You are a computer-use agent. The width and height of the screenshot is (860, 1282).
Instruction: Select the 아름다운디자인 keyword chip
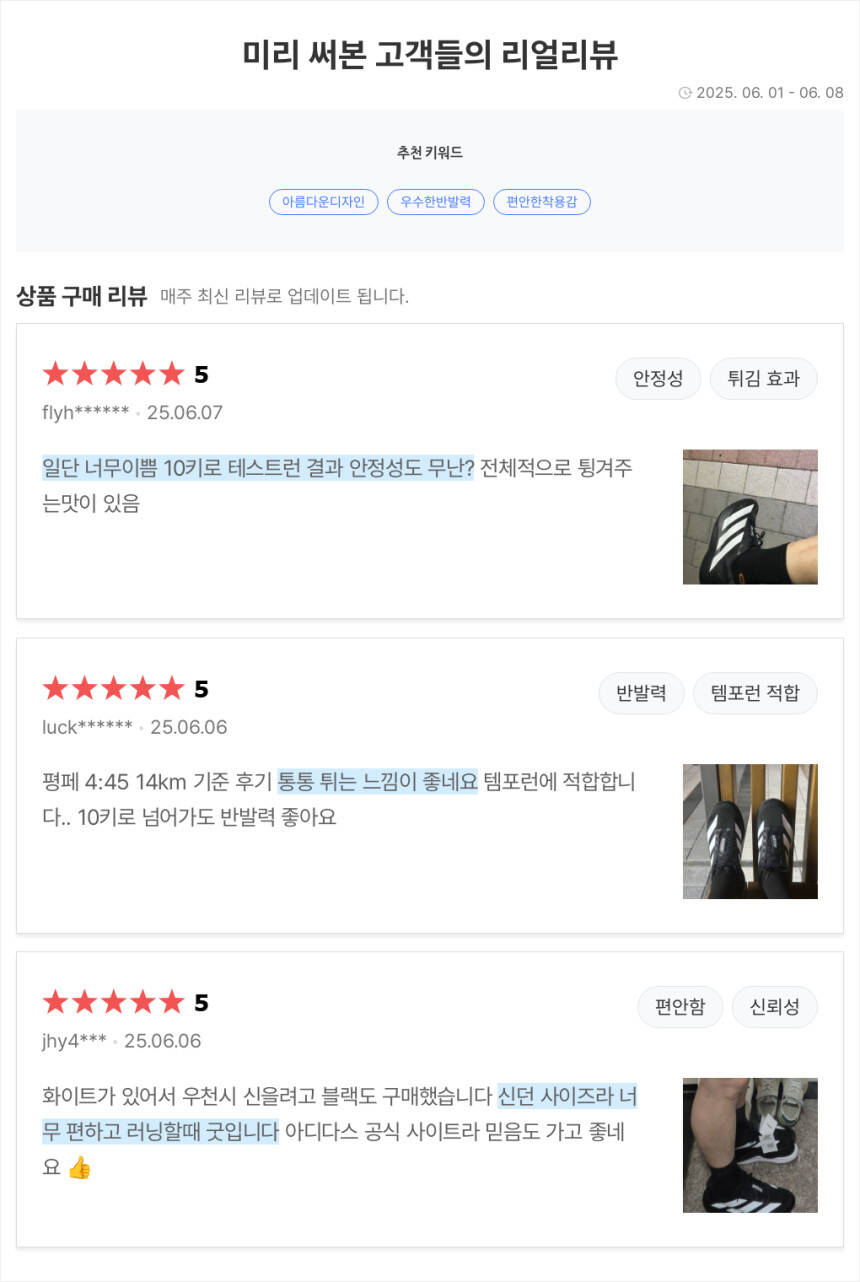tap(323, 202)
